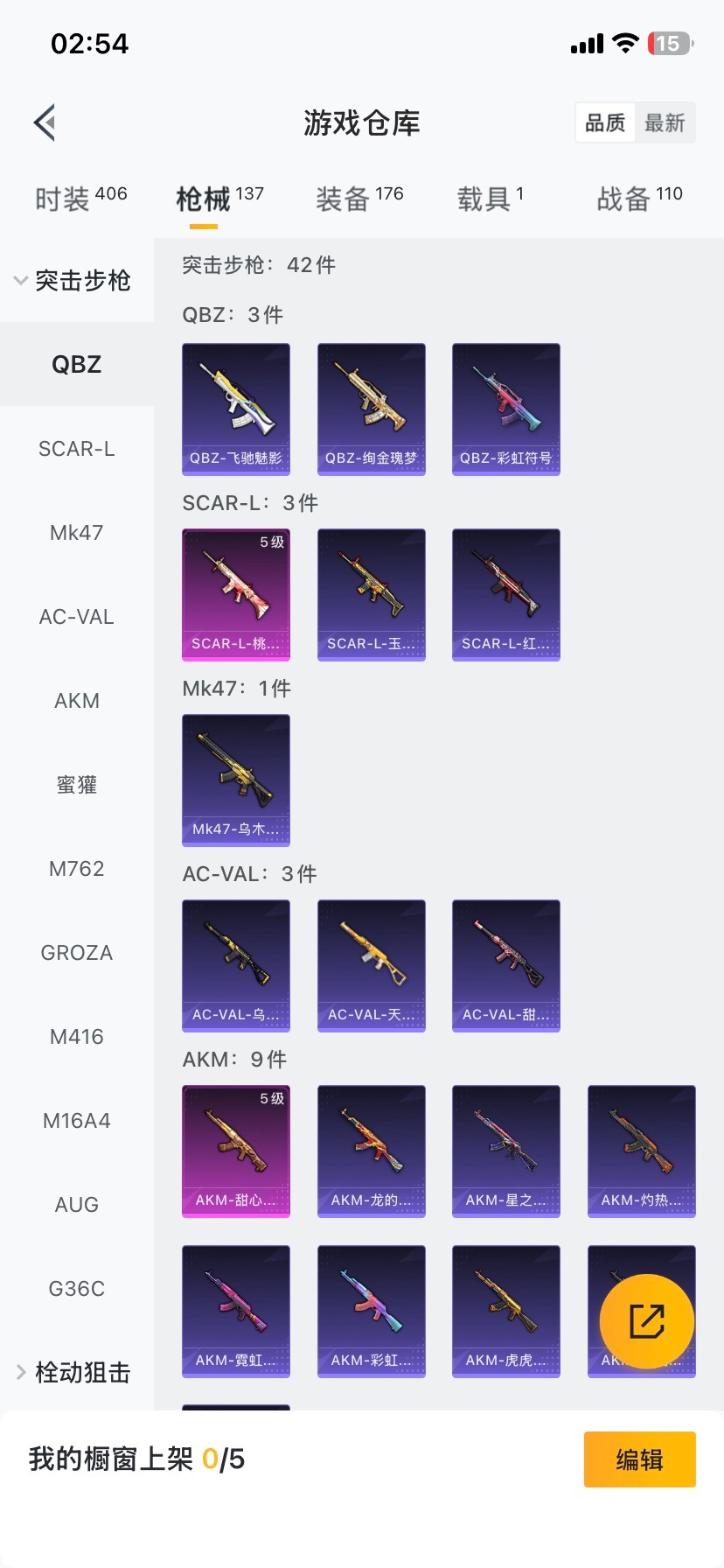Select 蜜獾 in the side list
The image size is (724, 1568).
tap(77, 785)
